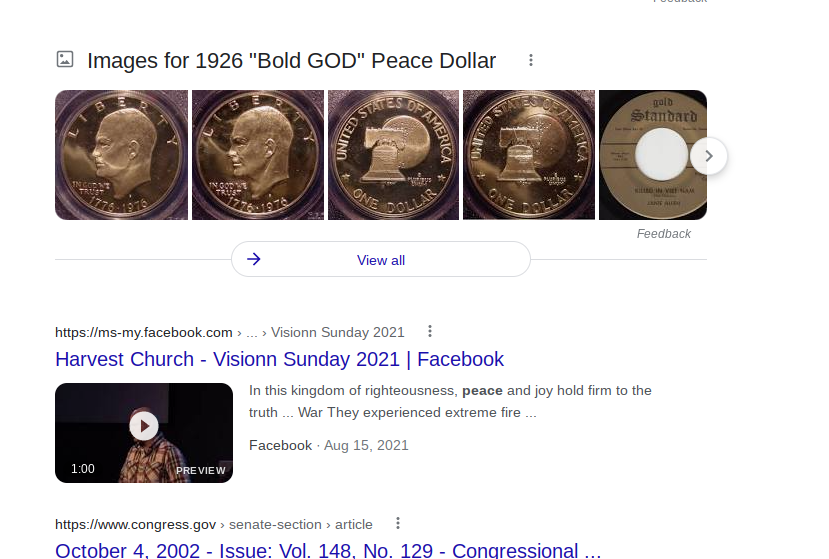Viewport: 829px width, 559px height.
Task: Open options menu beside Images heading
Action: [531, 60]
